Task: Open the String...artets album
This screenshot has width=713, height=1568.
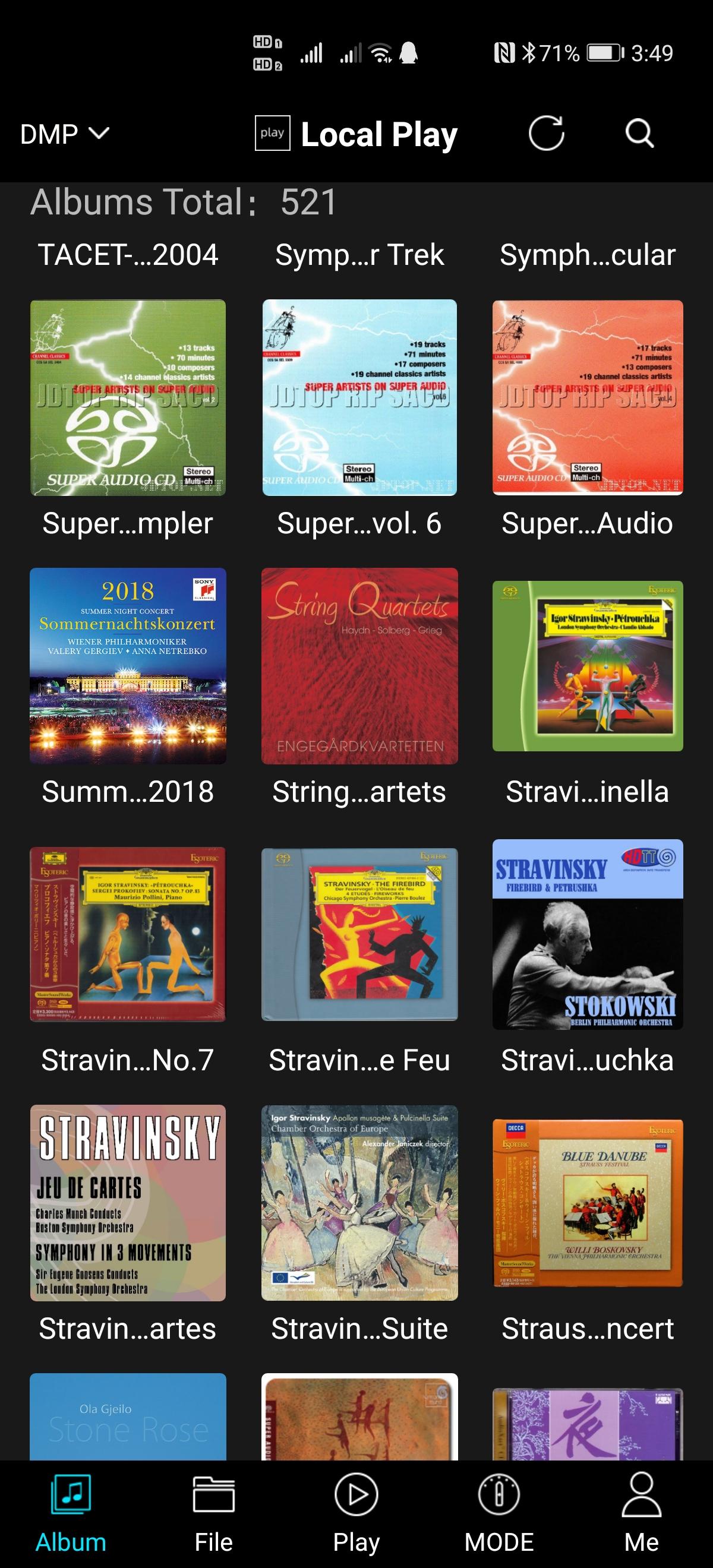Action: tap(359, 666)
